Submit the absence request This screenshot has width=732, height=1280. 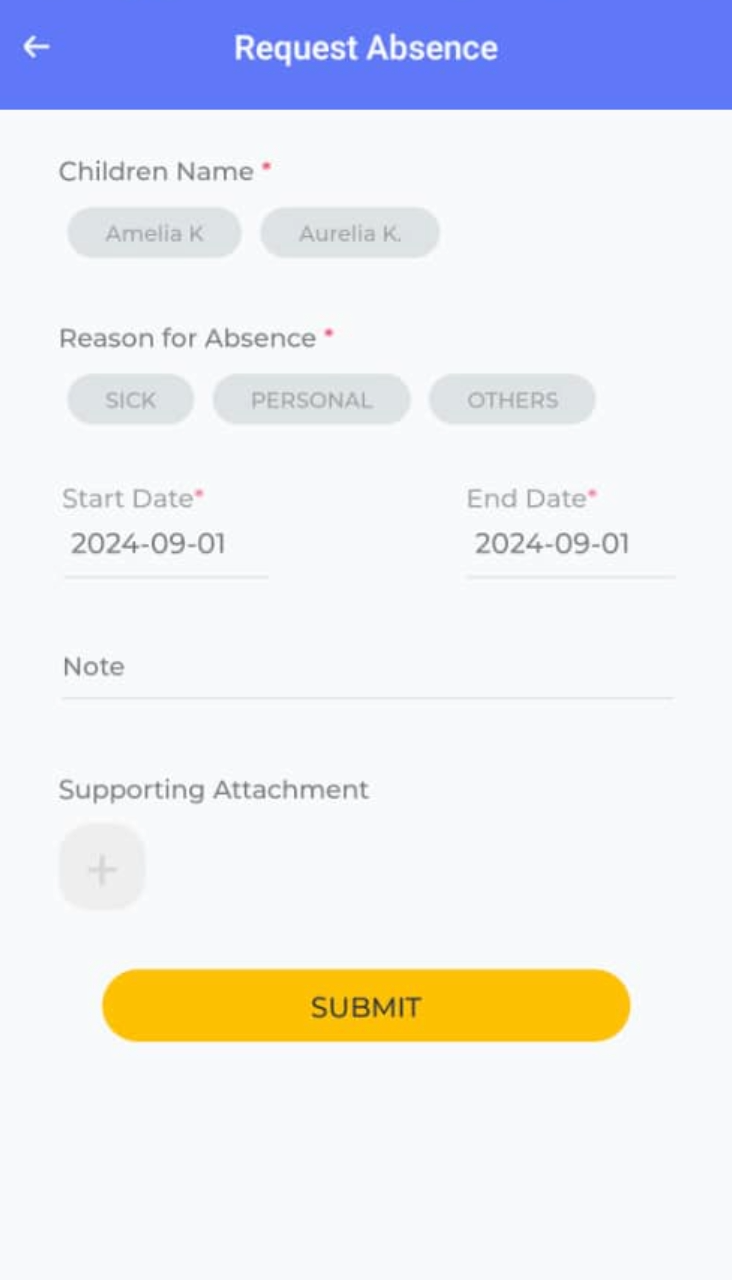tap(366, 1006)
